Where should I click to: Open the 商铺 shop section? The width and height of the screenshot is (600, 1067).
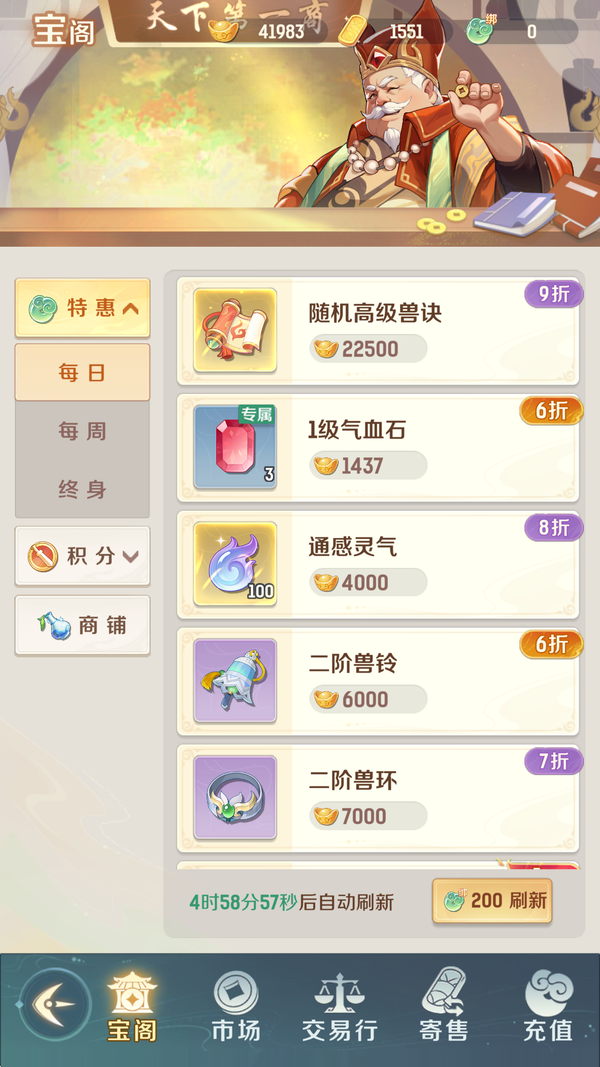click(82, 626)
